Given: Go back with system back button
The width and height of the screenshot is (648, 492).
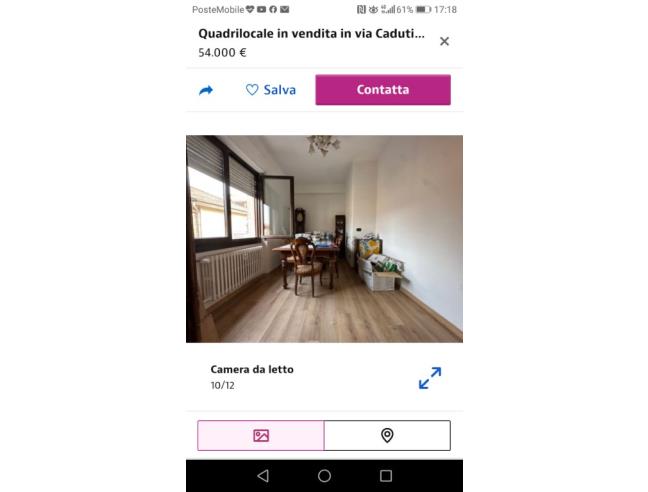Looking at the screenshot, I should coord(263,476).
